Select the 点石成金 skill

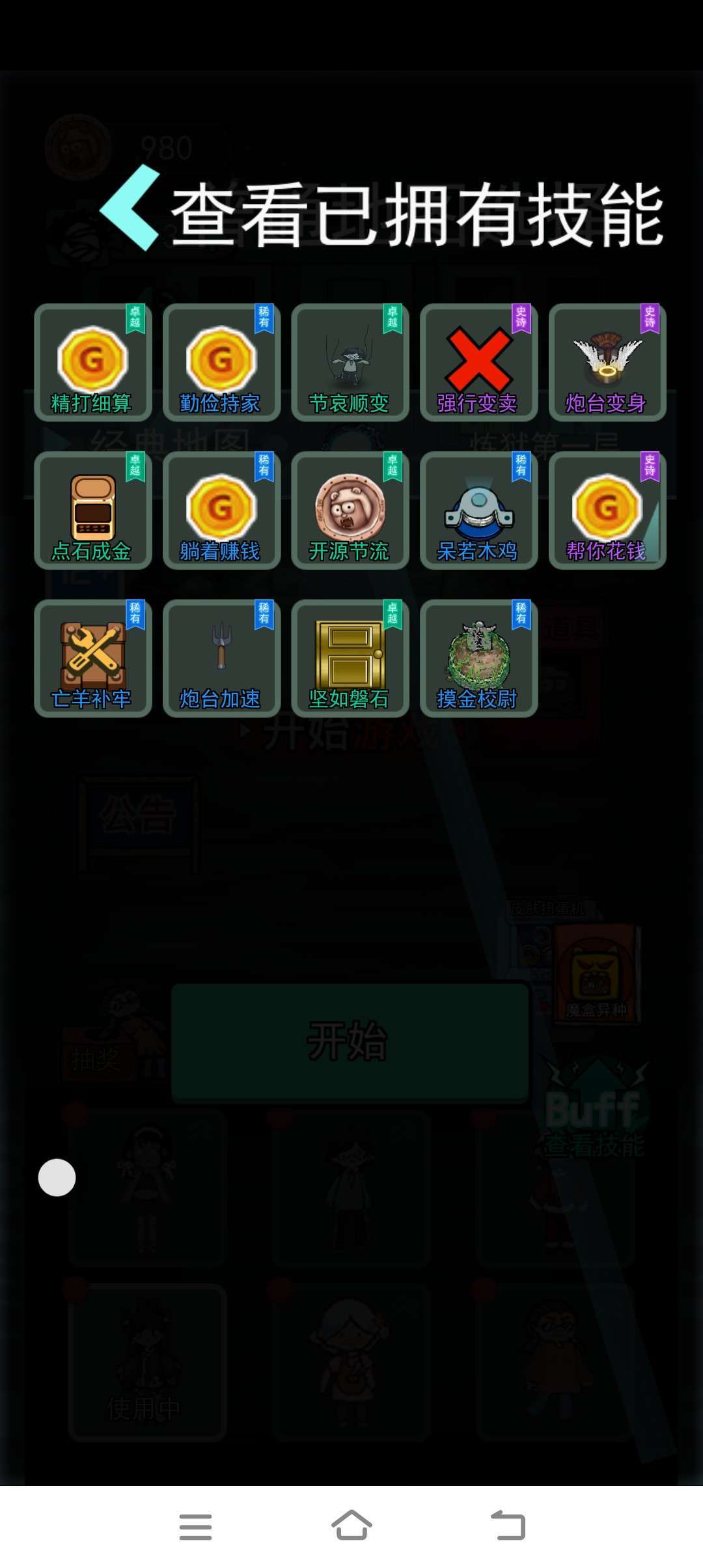93,510
